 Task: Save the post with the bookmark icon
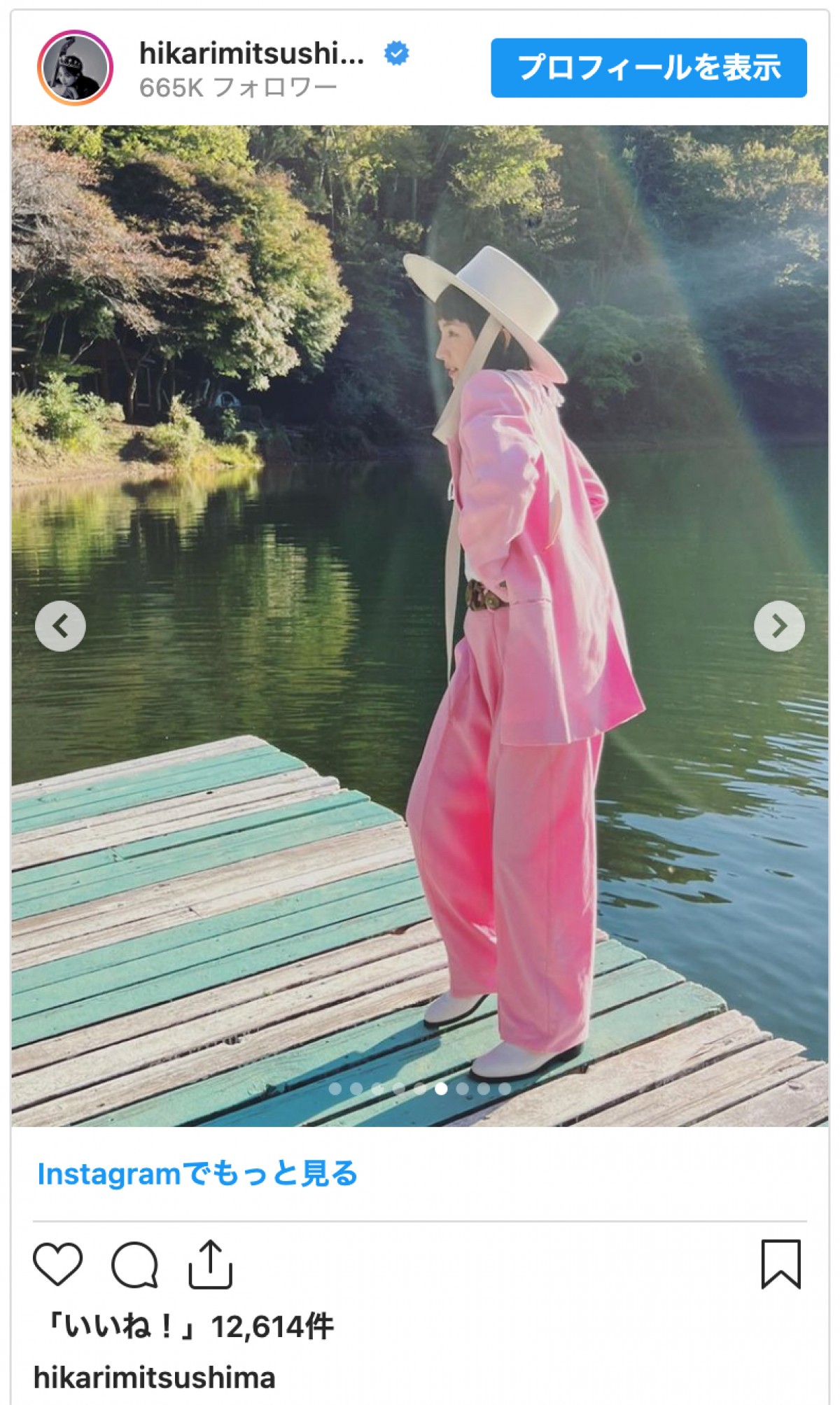coord(780,1264)
